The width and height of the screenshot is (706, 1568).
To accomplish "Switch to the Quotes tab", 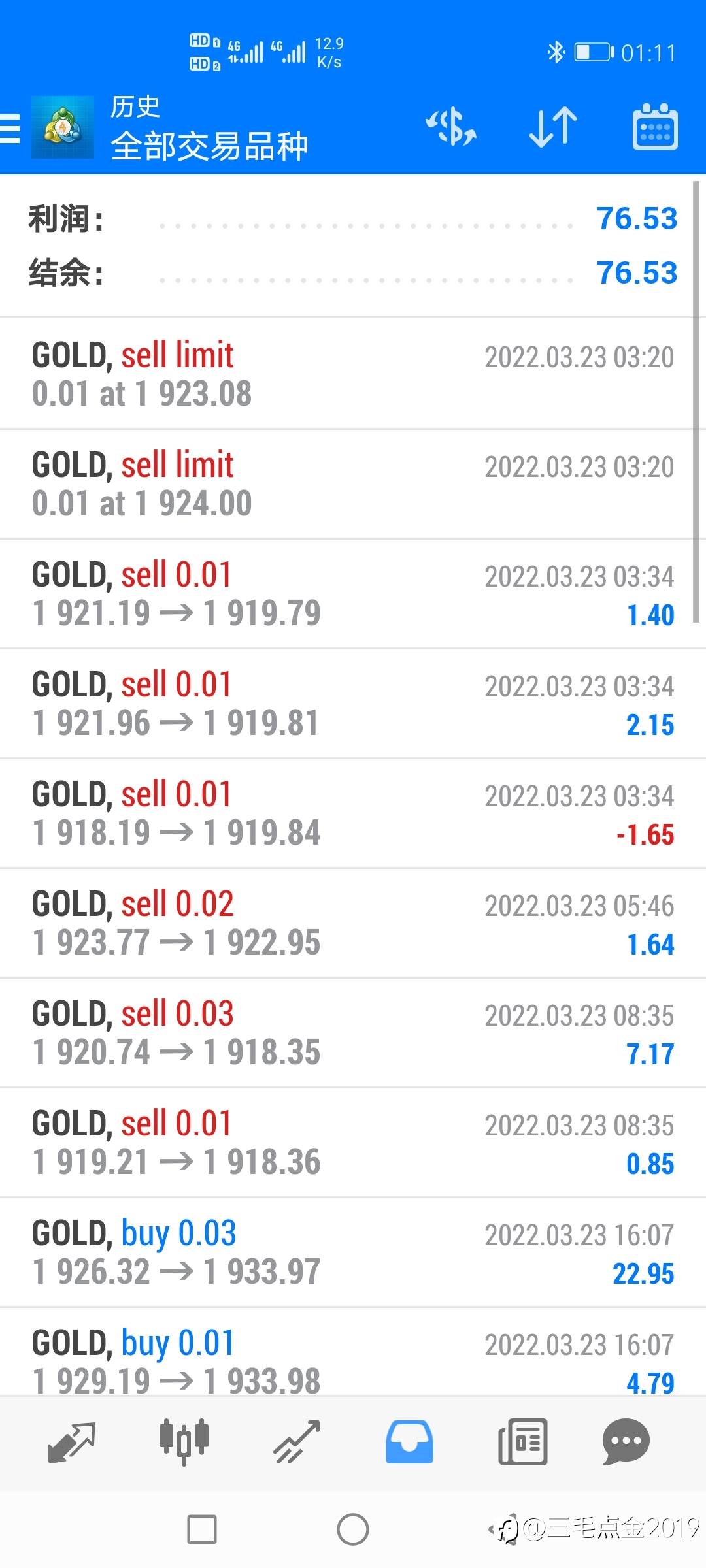I will pos(72,1442).
